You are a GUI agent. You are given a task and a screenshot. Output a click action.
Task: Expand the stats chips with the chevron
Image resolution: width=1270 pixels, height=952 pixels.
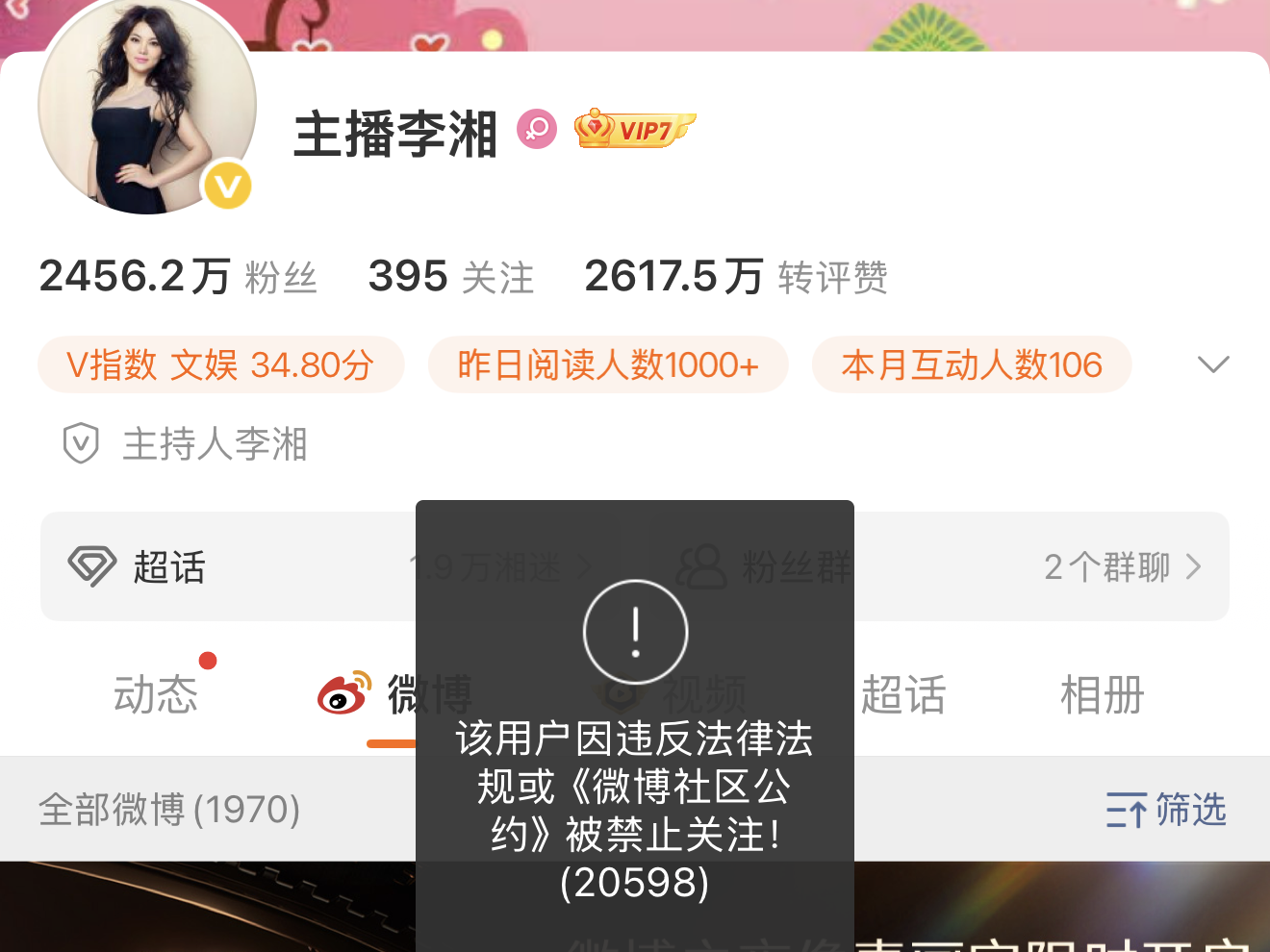coord(1213,364)
